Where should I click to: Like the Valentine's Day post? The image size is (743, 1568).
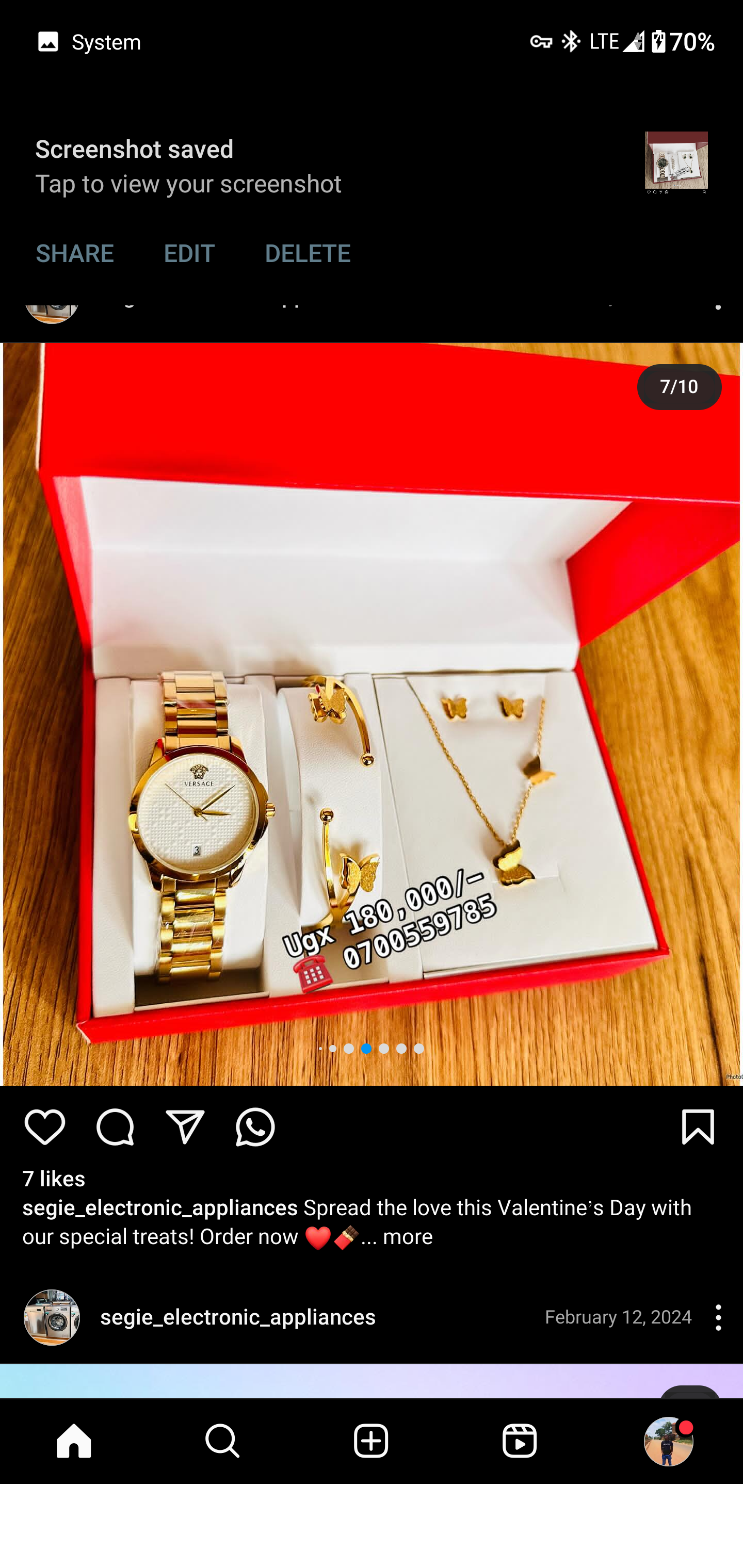pyautogui.click(x=44, y=1128)
